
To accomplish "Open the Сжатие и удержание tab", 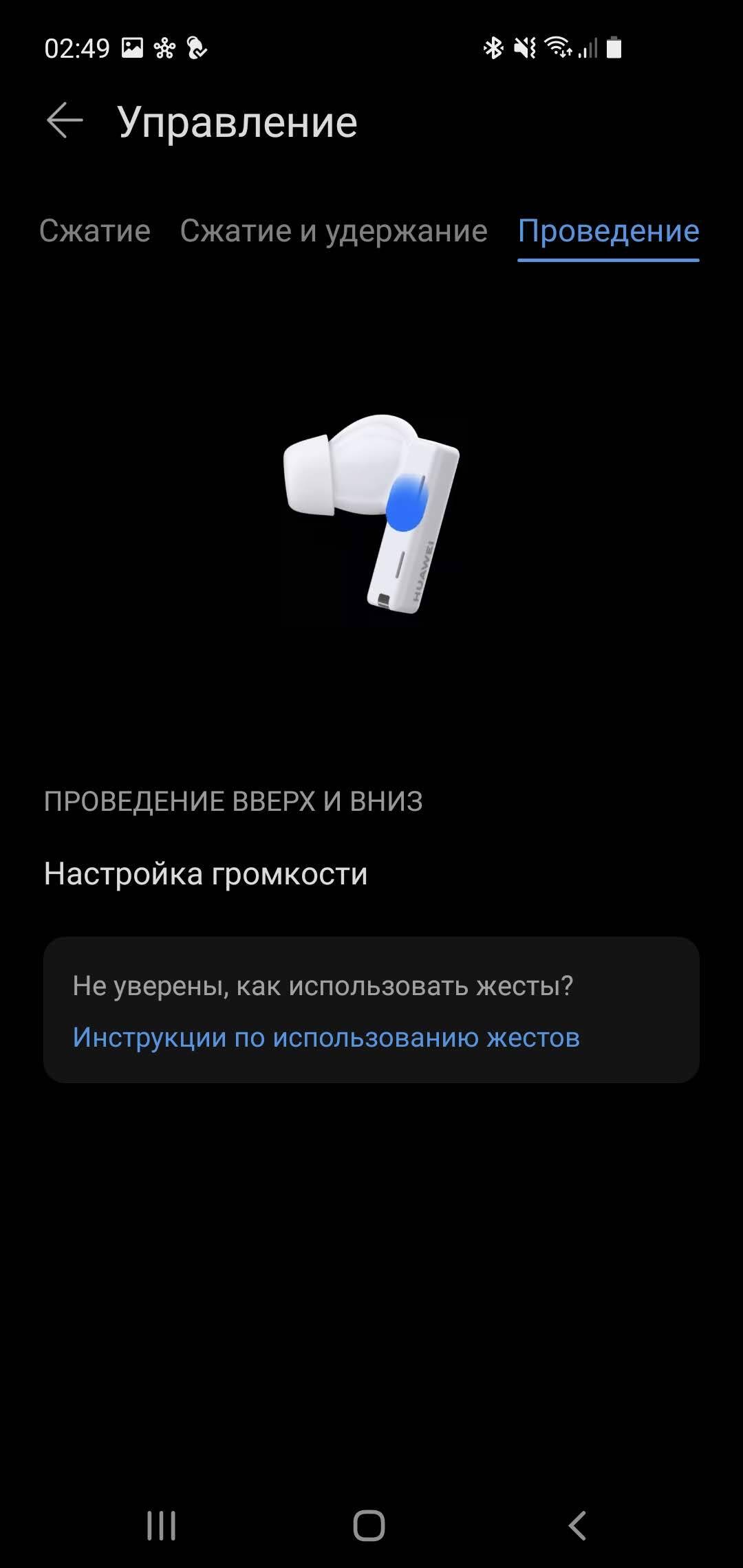I will [x=334, y=231].
